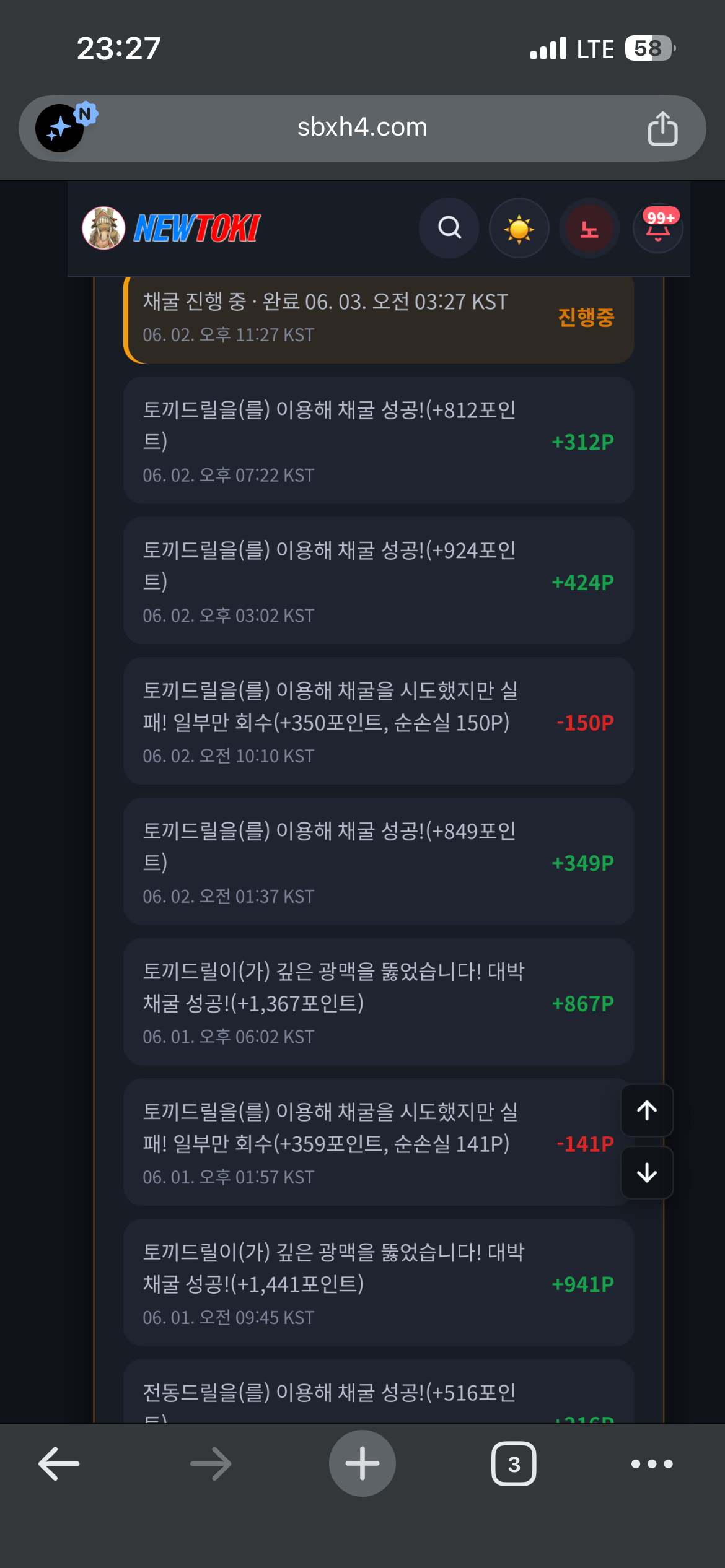
Task: Go back to the previous page
Action: [x=59, y=1464]
